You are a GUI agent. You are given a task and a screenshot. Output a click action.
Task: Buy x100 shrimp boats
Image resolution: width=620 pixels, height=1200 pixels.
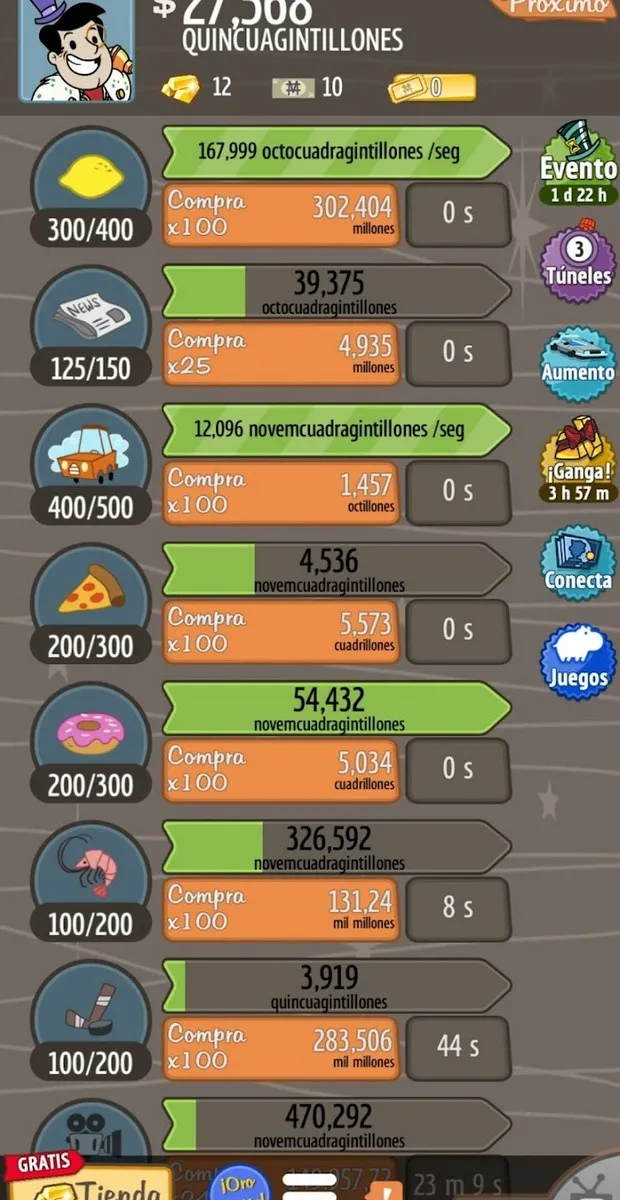coord(280,908)
